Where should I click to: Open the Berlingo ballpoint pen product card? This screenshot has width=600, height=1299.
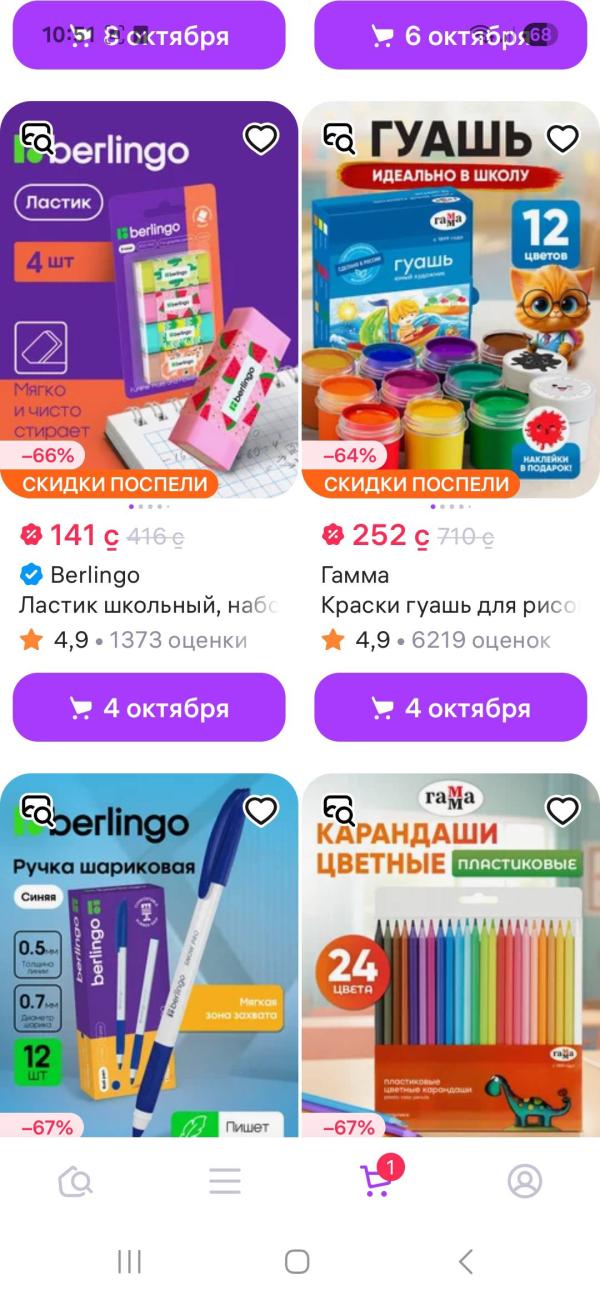(x=149, y=956)
